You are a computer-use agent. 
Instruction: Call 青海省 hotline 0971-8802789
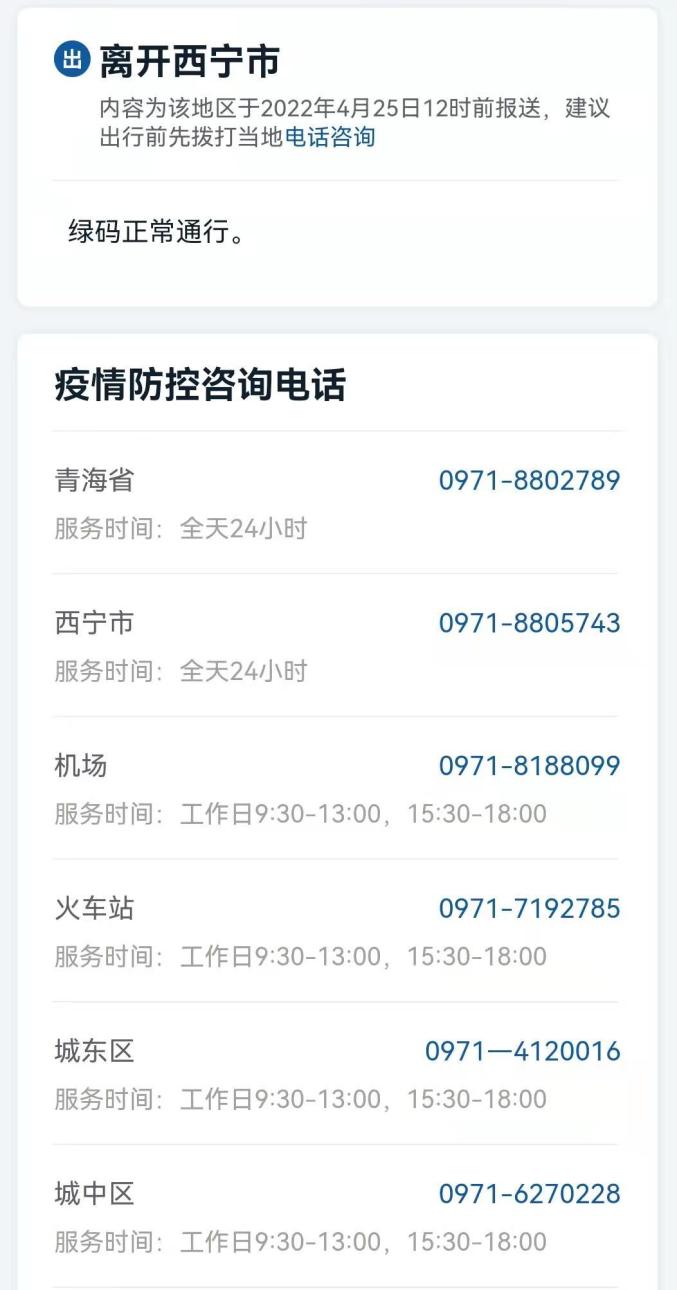[x=529, y=481]
